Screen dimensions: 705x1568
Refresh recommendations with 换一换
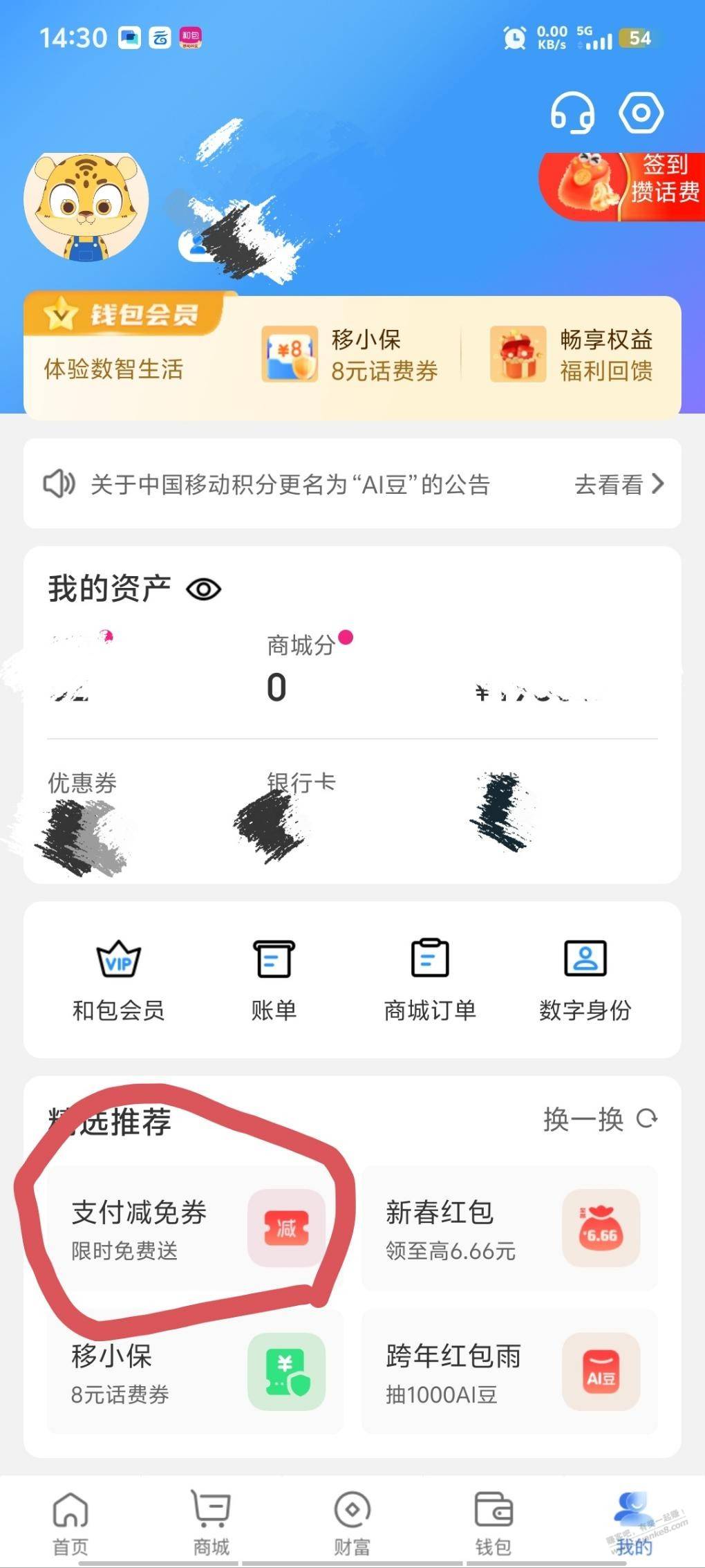tap(600, 1118)
